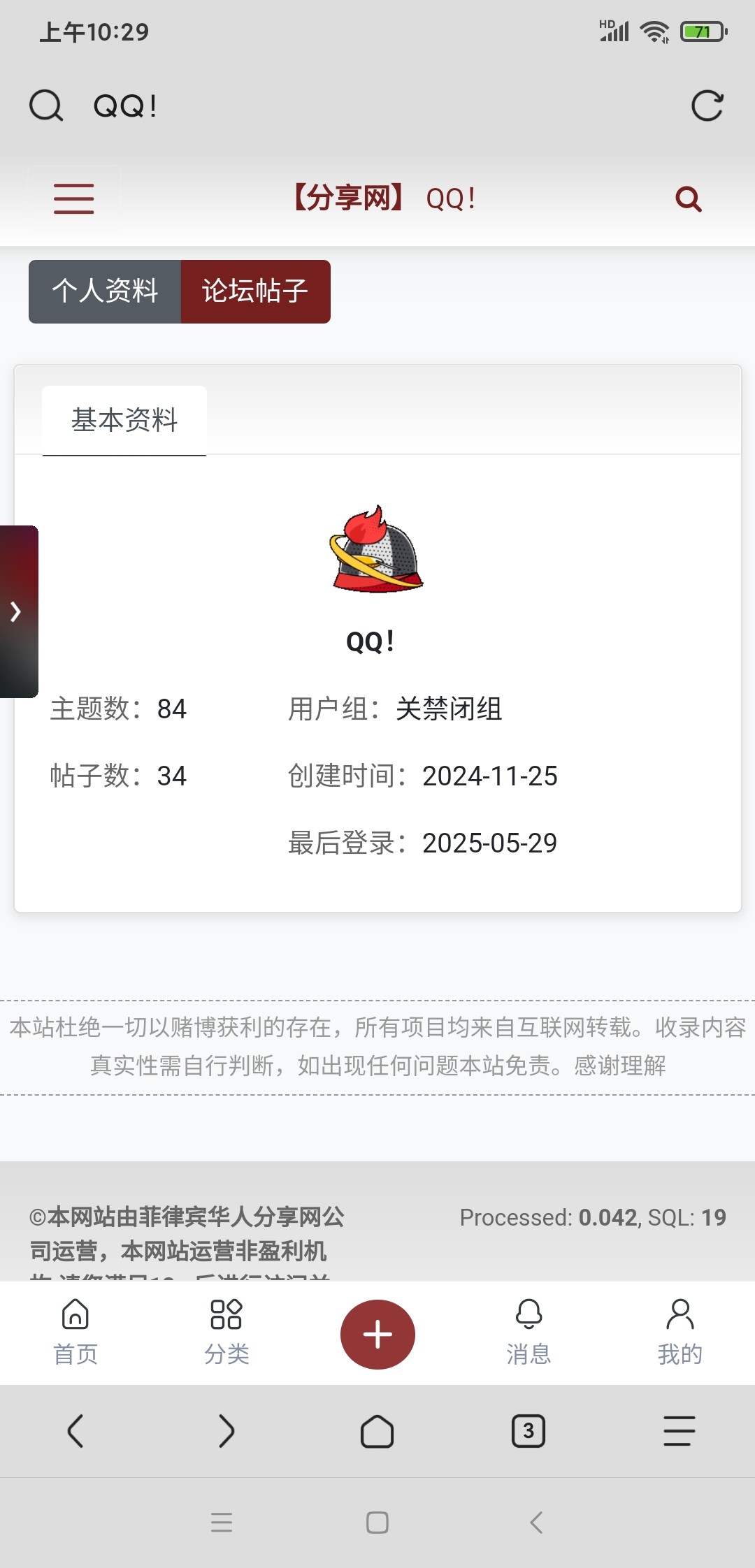Tap the system back button

pyautogui.click(x=536, y=1523)
